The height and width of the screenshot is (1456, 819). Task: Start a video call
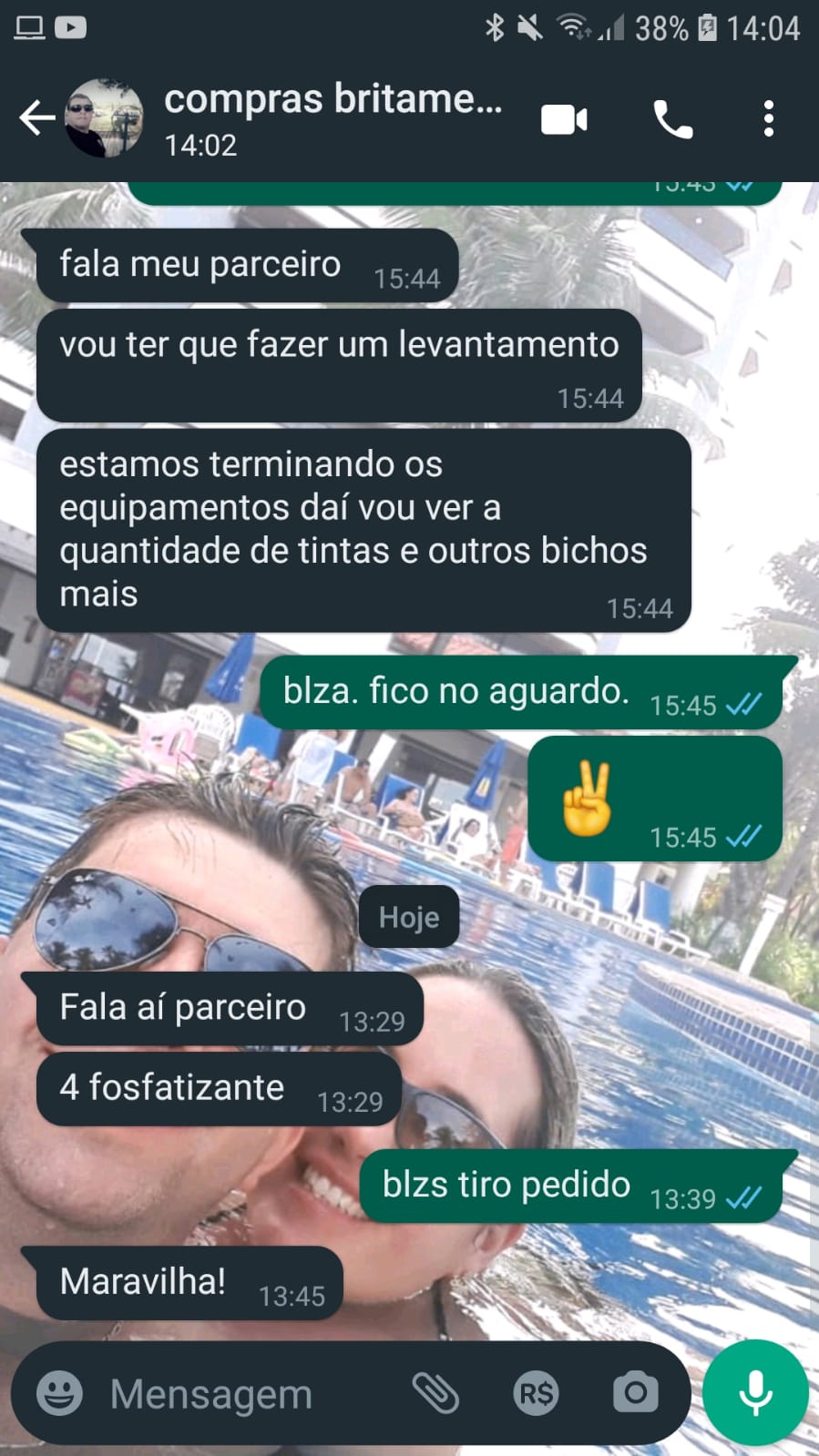564,119
